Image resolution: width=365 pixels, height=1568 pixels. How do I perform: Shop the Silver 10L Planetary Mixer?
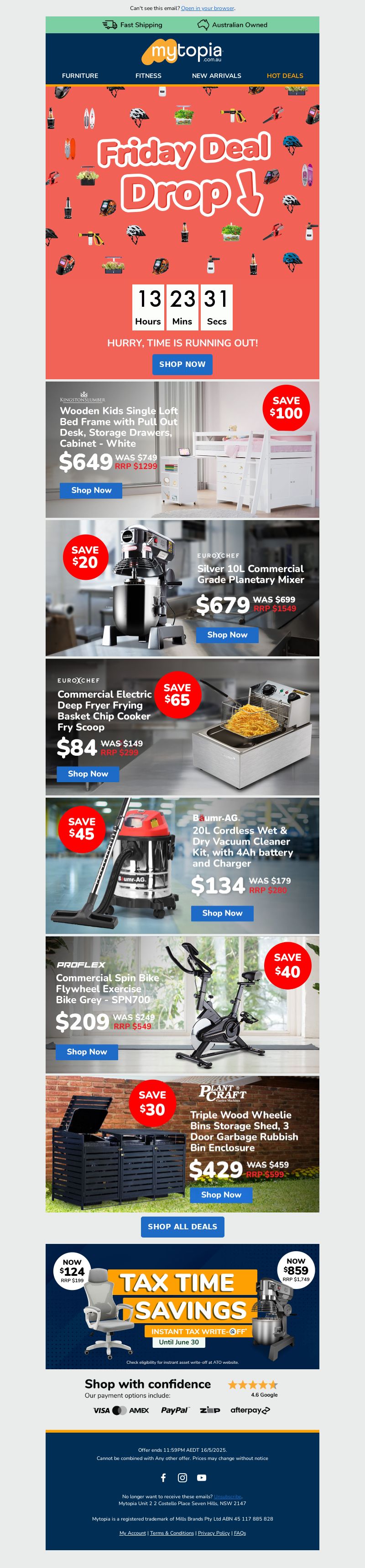pos(227,635)
